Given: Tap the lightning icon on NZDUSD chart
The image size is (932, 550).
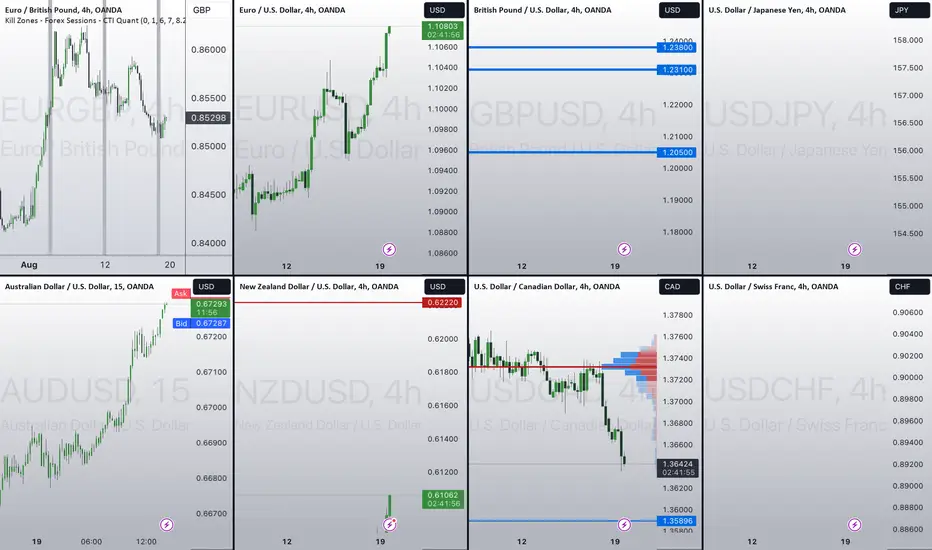Looking at the screenshot, I should click(x=390, y=524).
